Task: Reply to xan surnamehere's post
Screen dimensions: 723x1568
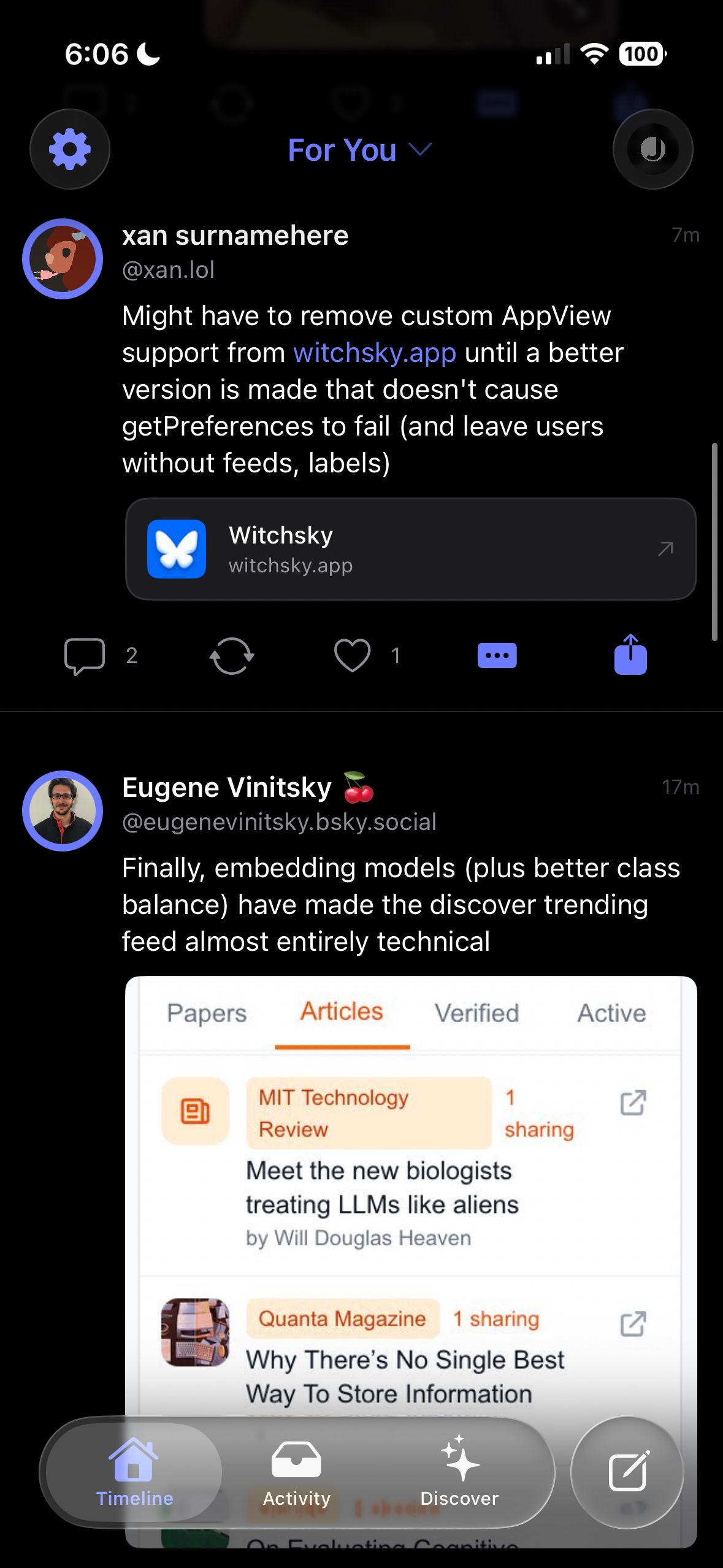Action: pos(85,656)
